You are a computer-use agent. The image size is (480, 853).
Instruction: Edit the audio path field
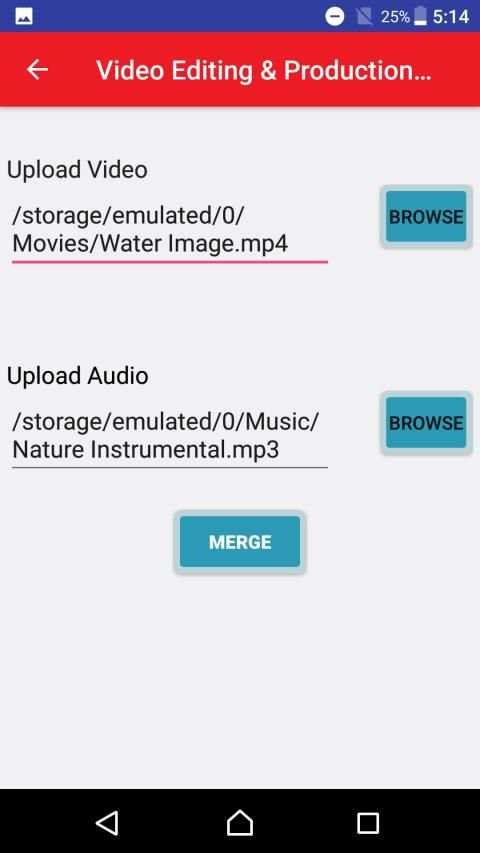[x=169, y=437]
